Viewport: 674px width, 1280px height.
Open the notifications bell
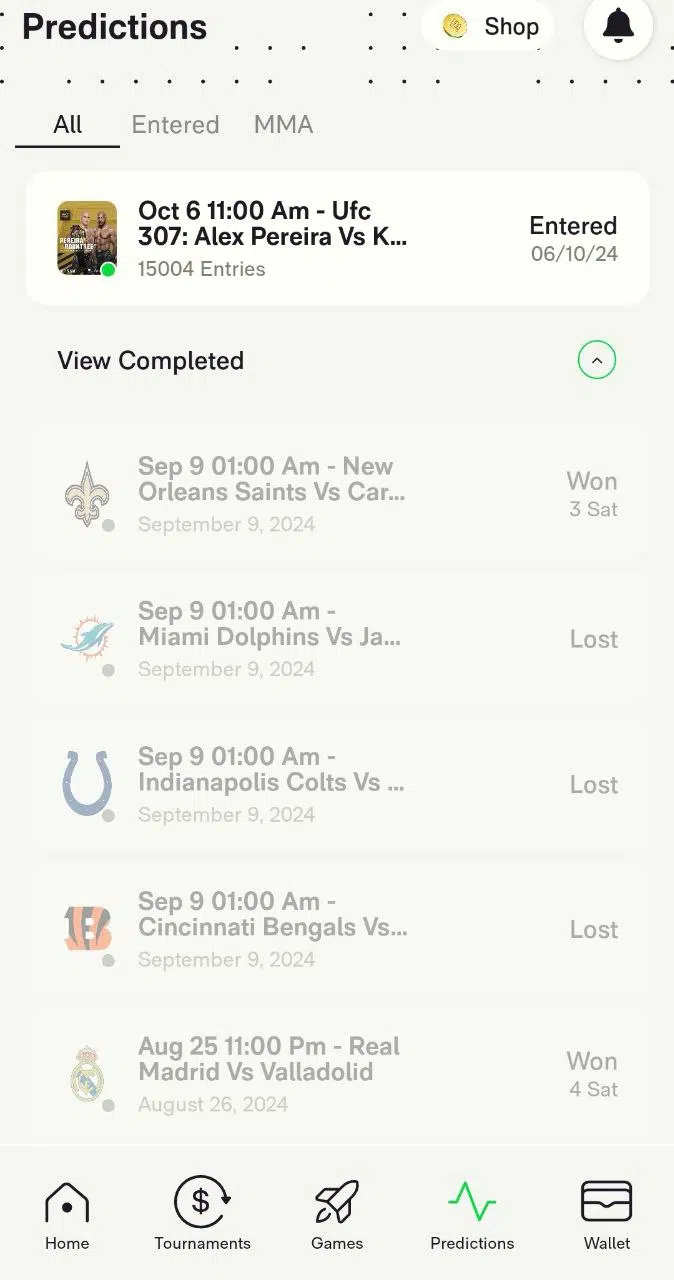click(618, 26)
